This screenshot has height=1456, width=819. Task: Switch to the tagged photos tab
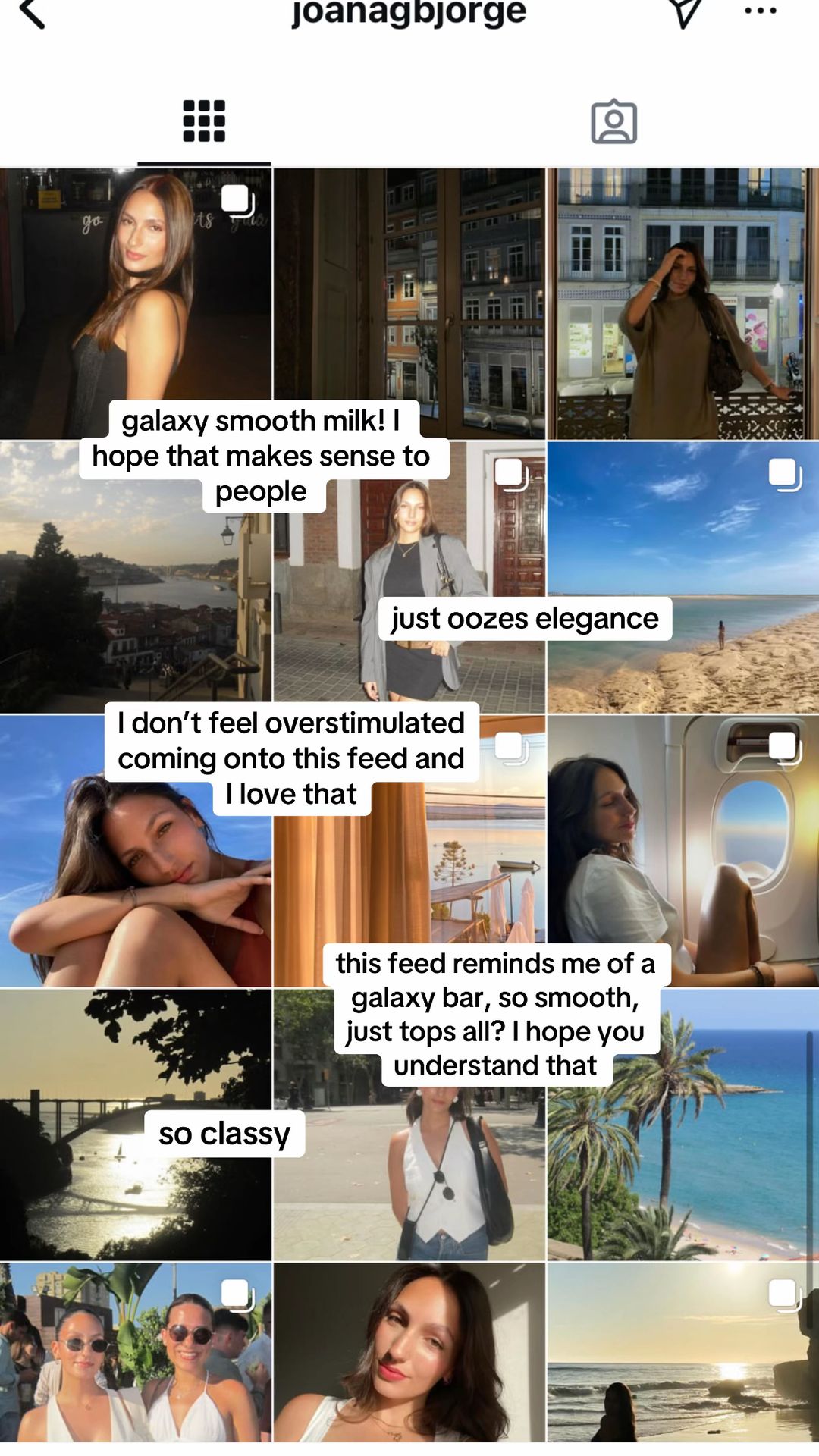coord(613,121)
